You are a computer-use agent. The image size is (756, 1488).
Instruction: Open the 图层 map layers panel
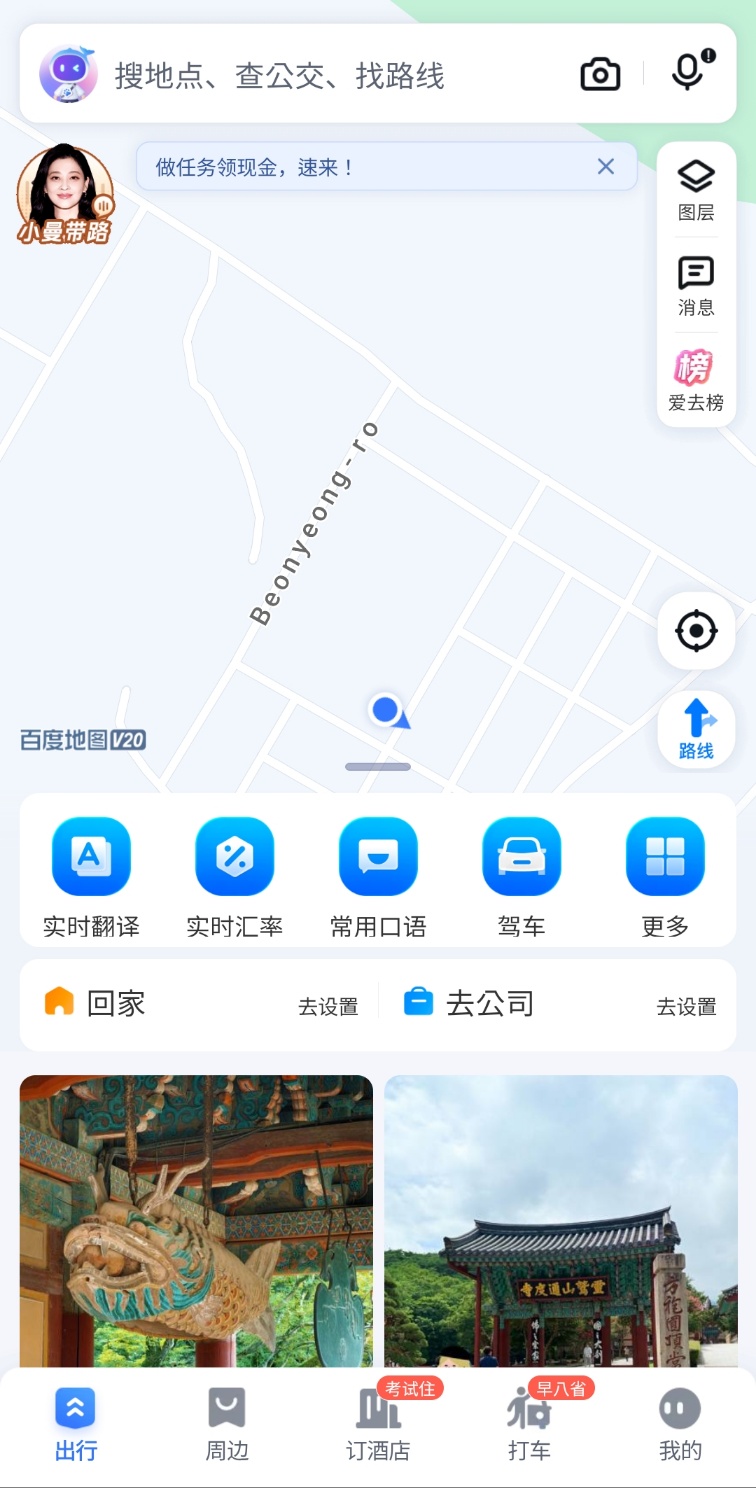(x=696, y=190)
